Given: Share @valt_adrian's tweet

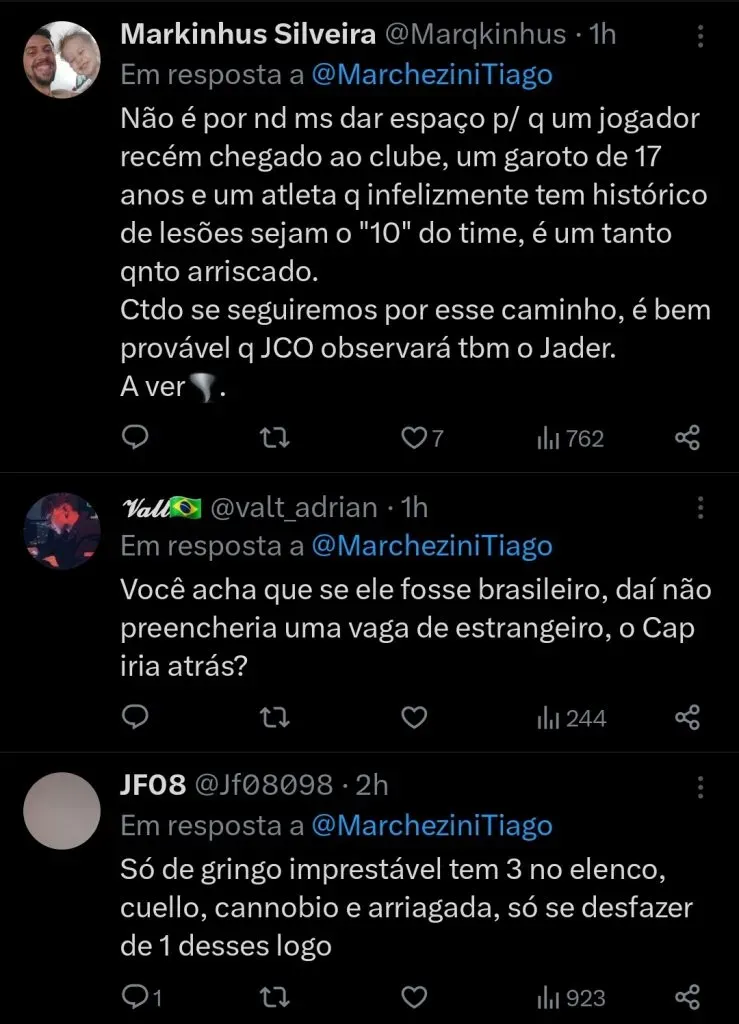Looking at the screenshot, I should point(687,717).
